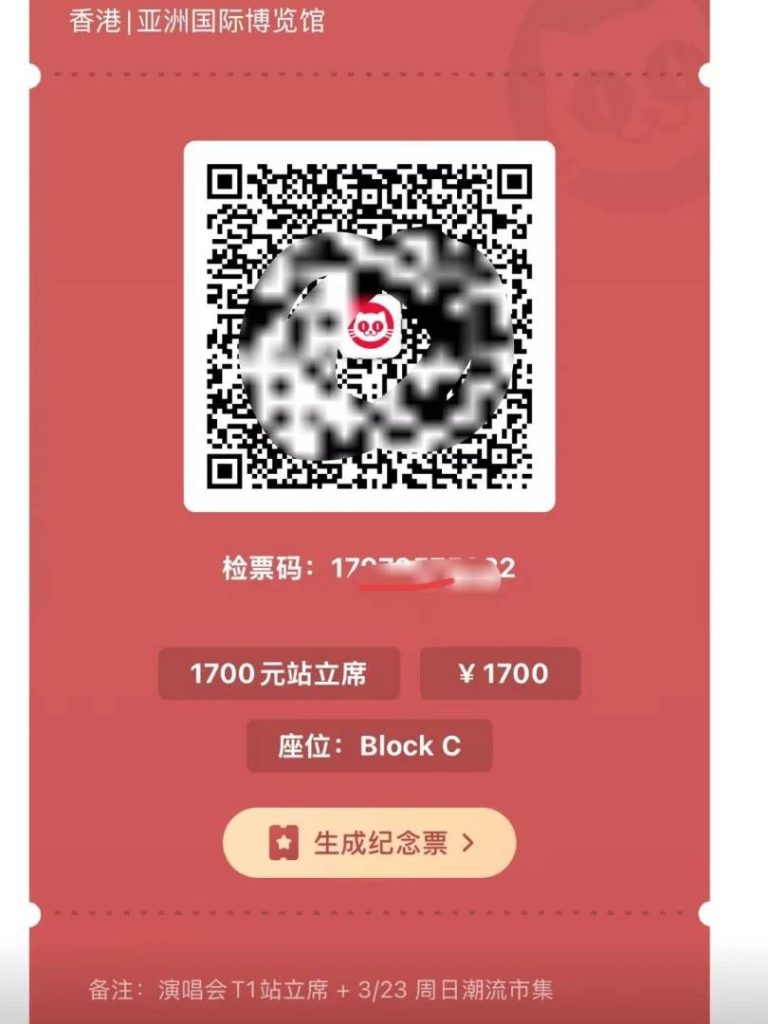768x1024 pixels.
Task: Select the ticket-star icon on the souvenir button
Action: pyautogui.click(x=286, y=843)
